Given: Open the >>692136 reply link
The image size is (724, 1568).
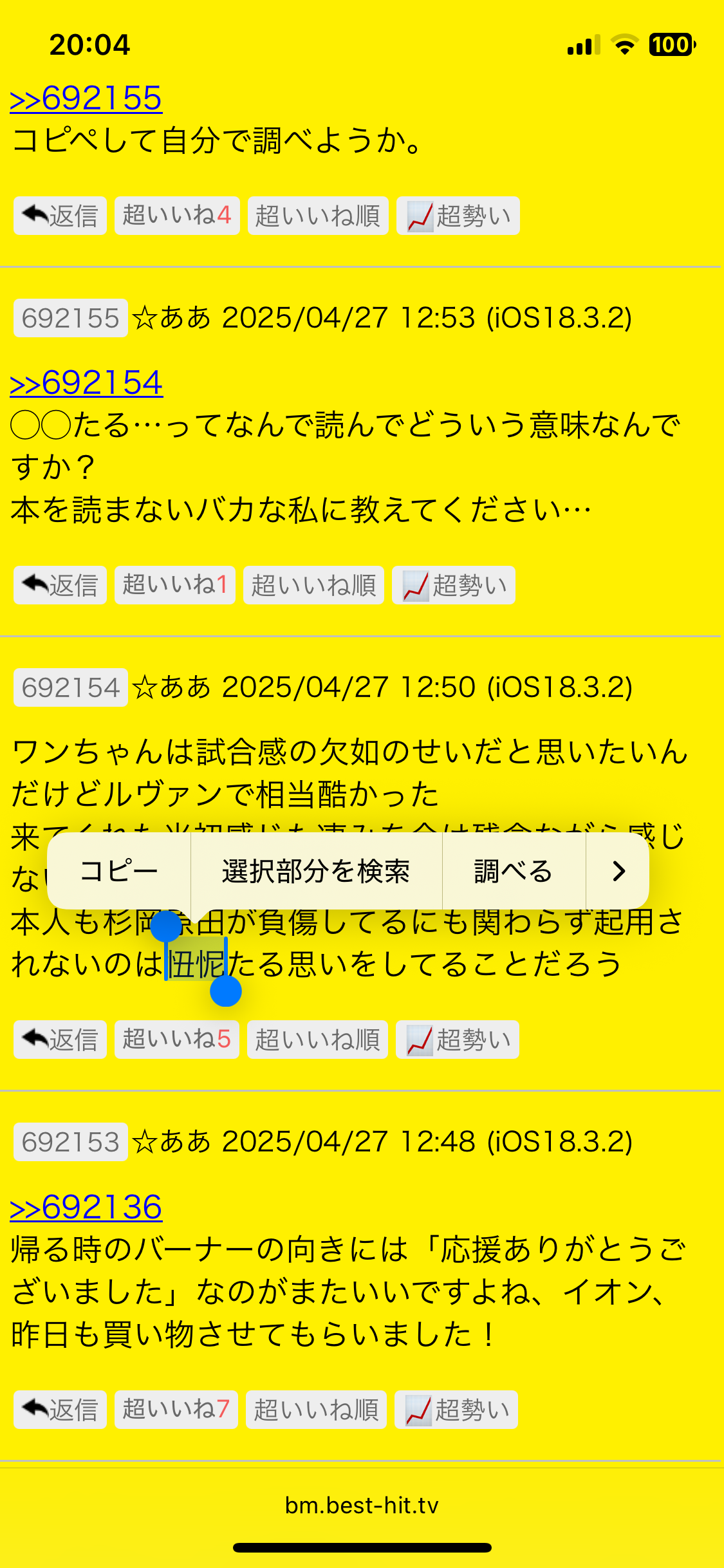Looking at the screenshot, I should click(86, 1208).
